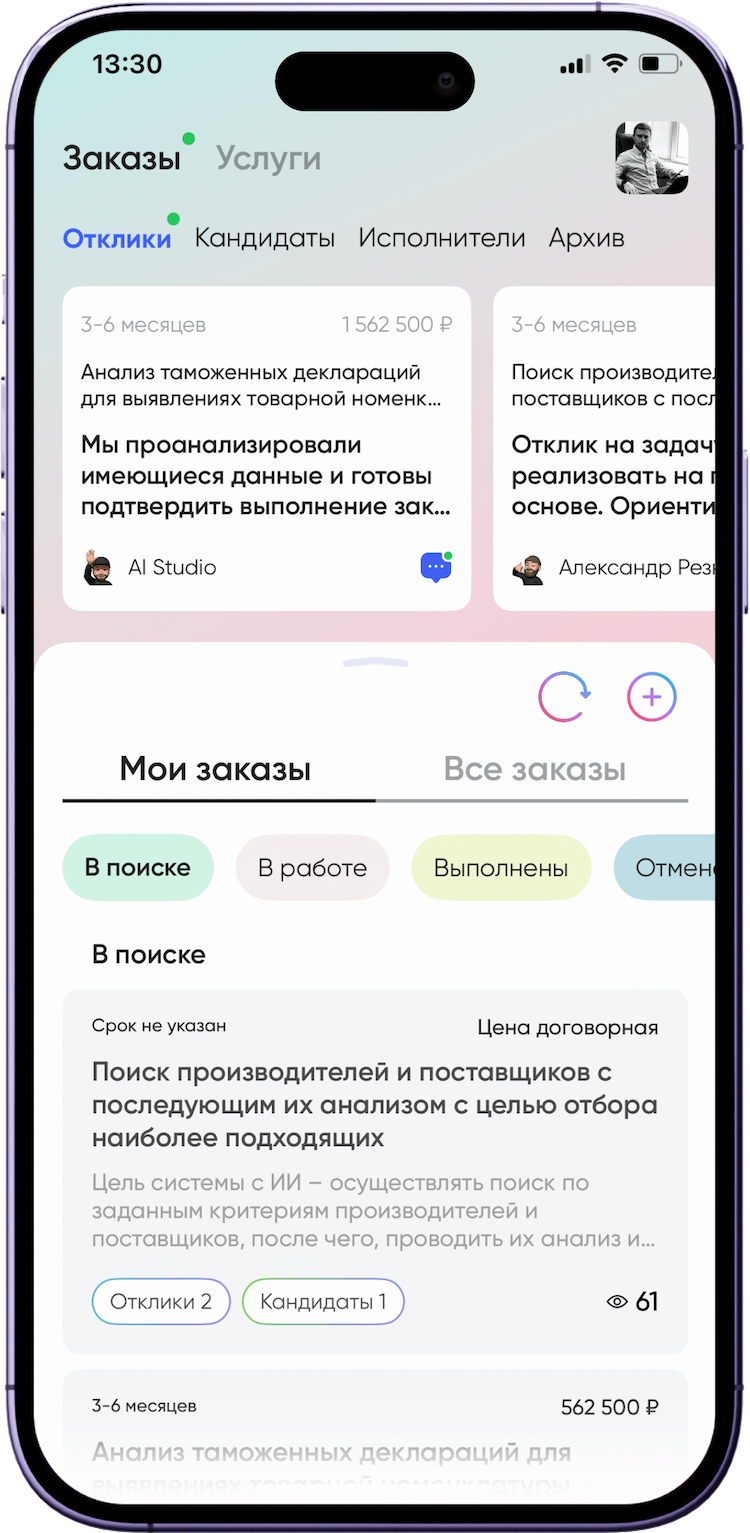Switch to the Услуги section
Screen dimensions: 750x1533
[268, 159]
